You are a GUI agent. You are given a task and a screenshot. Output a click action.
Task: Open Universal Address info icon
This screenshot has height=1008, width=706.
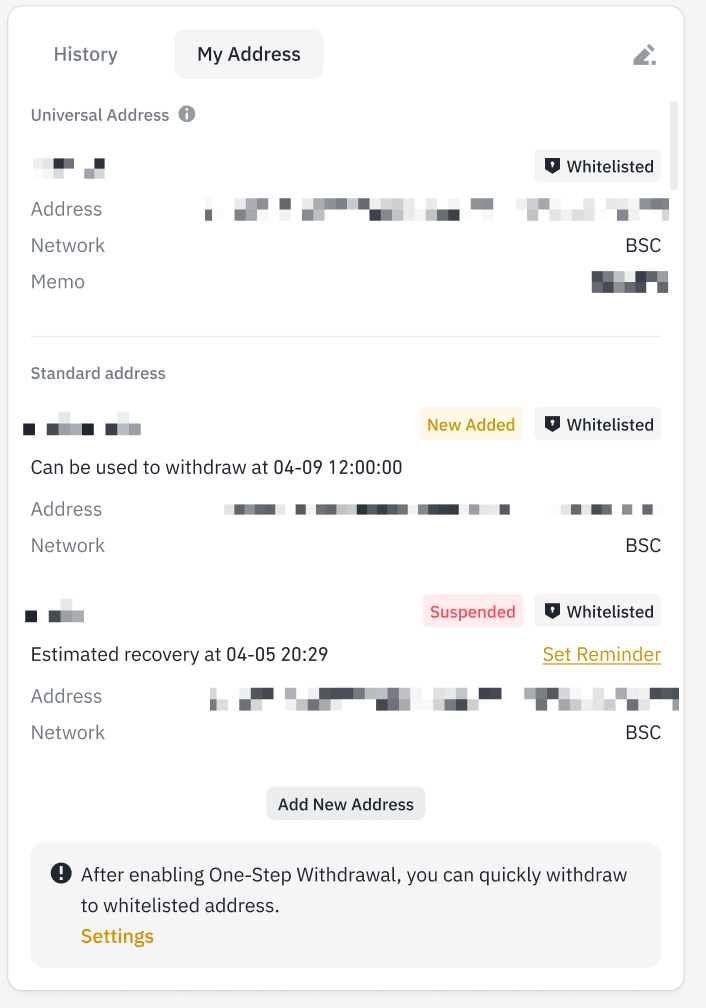coord(187,114)
